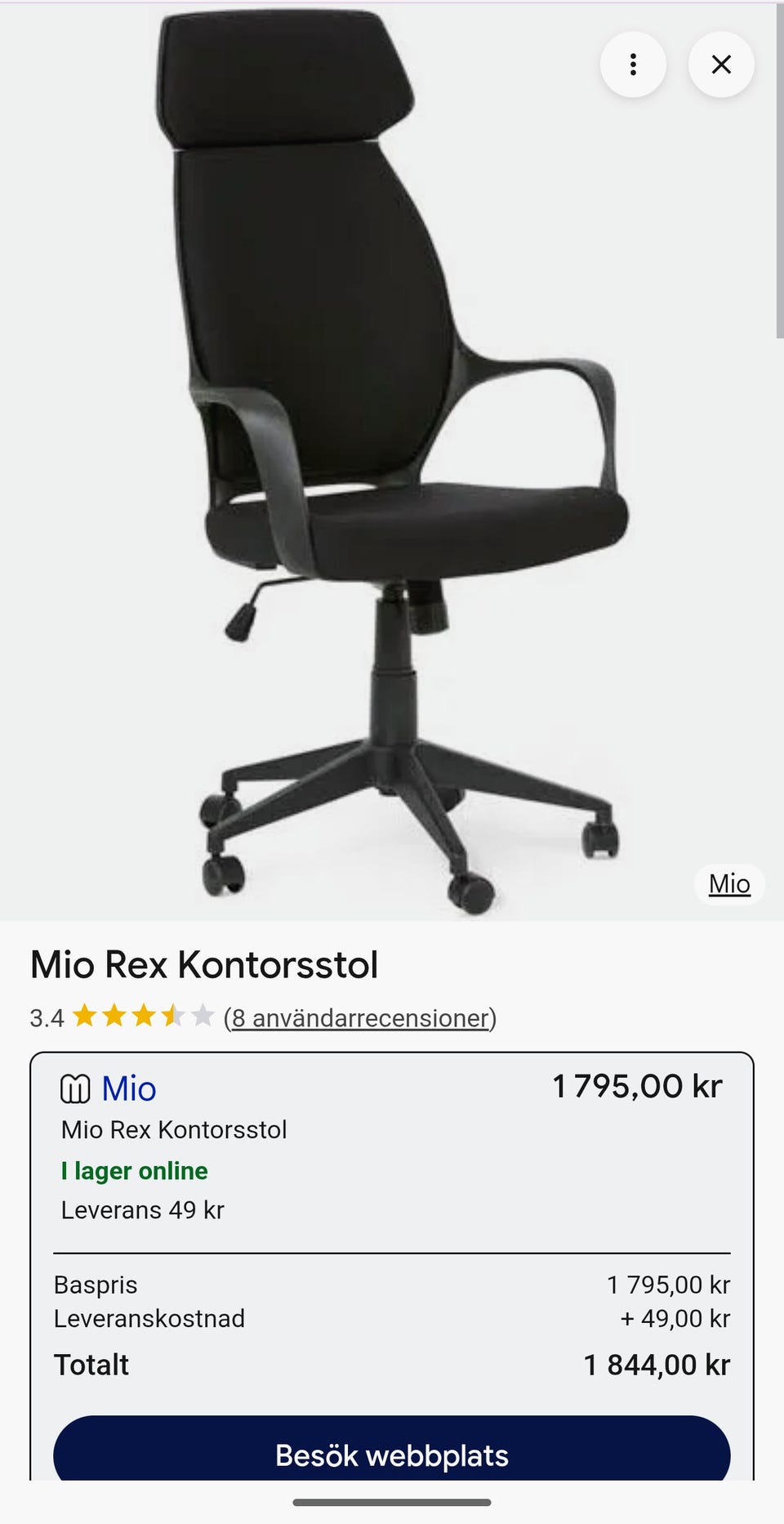Close the product view

[721, 64]
